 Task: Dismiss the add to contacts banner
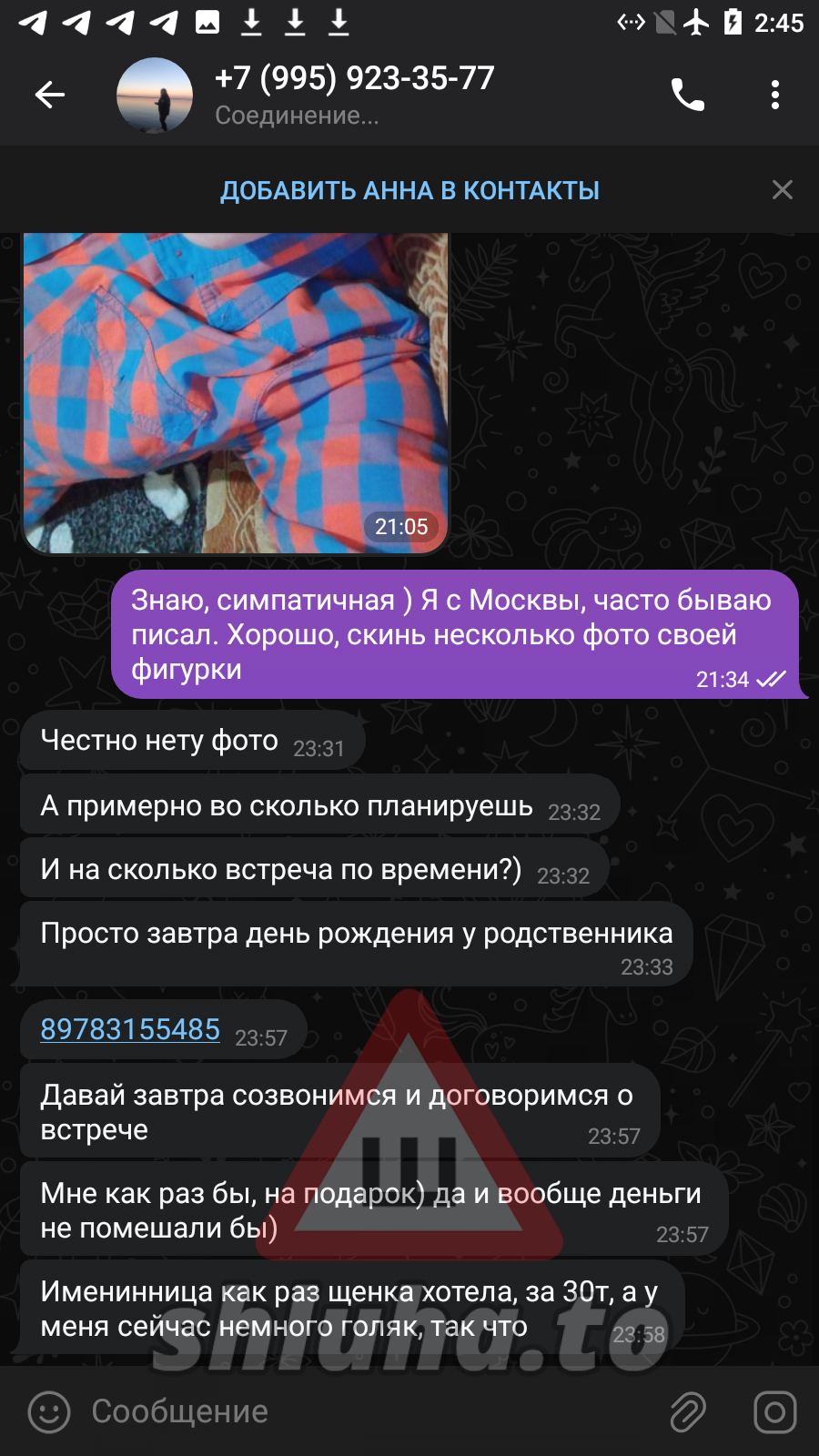coord(782,190)
